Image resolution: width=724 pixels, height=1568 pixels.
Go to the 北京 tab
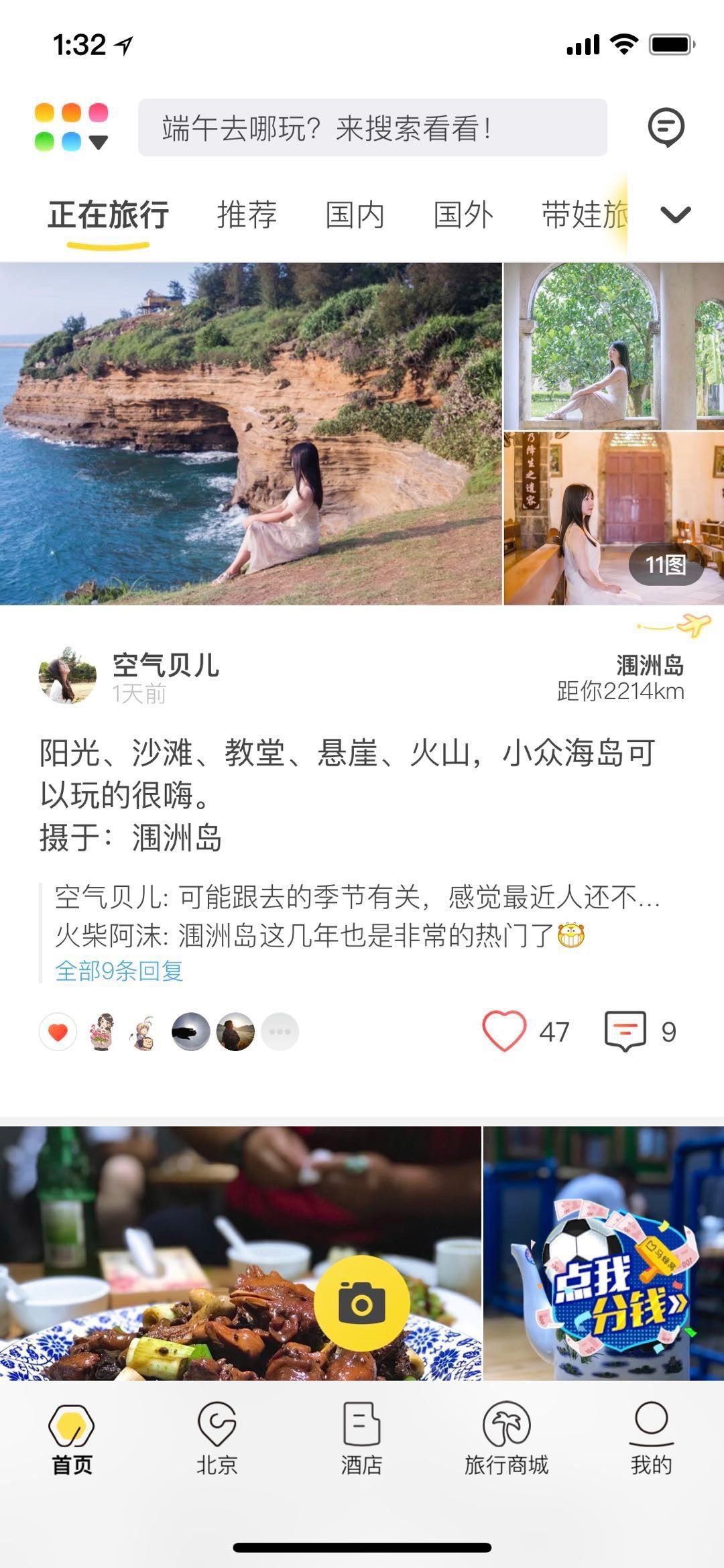(x=217, y=1439)
